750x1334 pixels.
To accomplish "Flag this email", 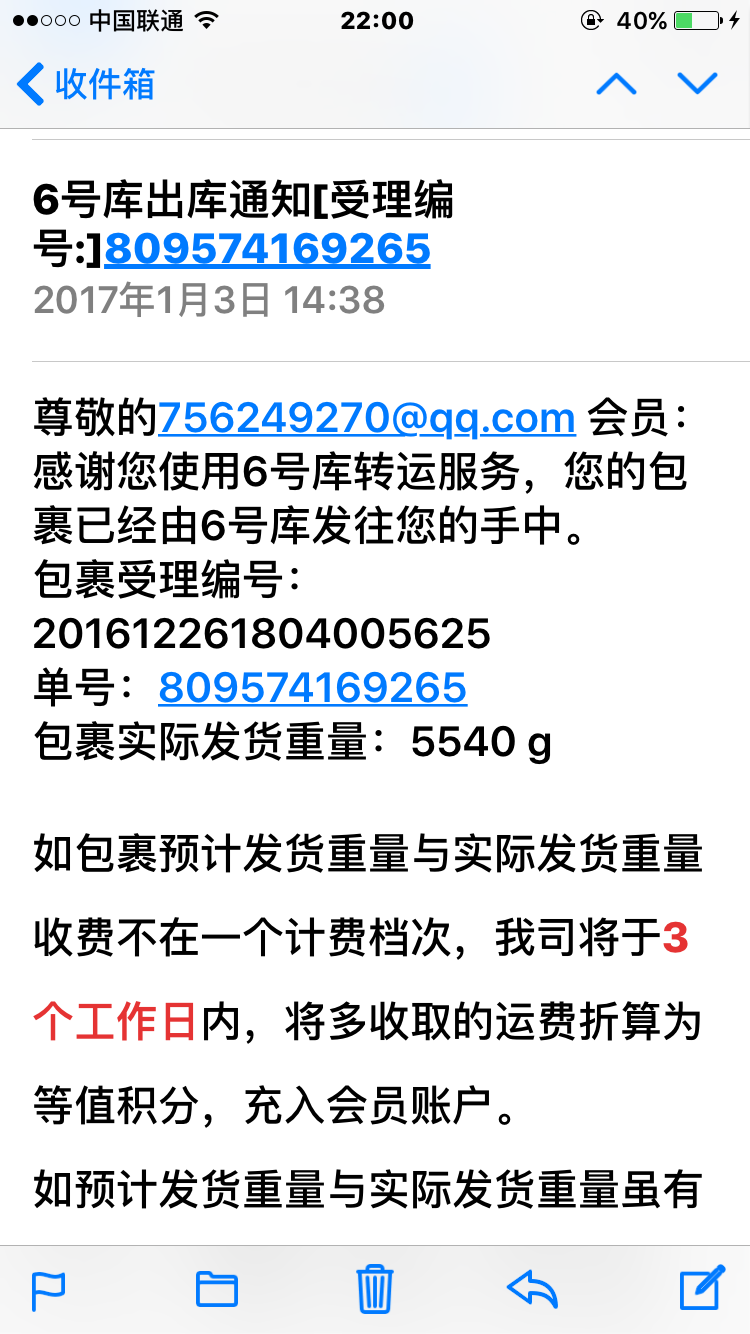I will click(x=49, y=1290).
